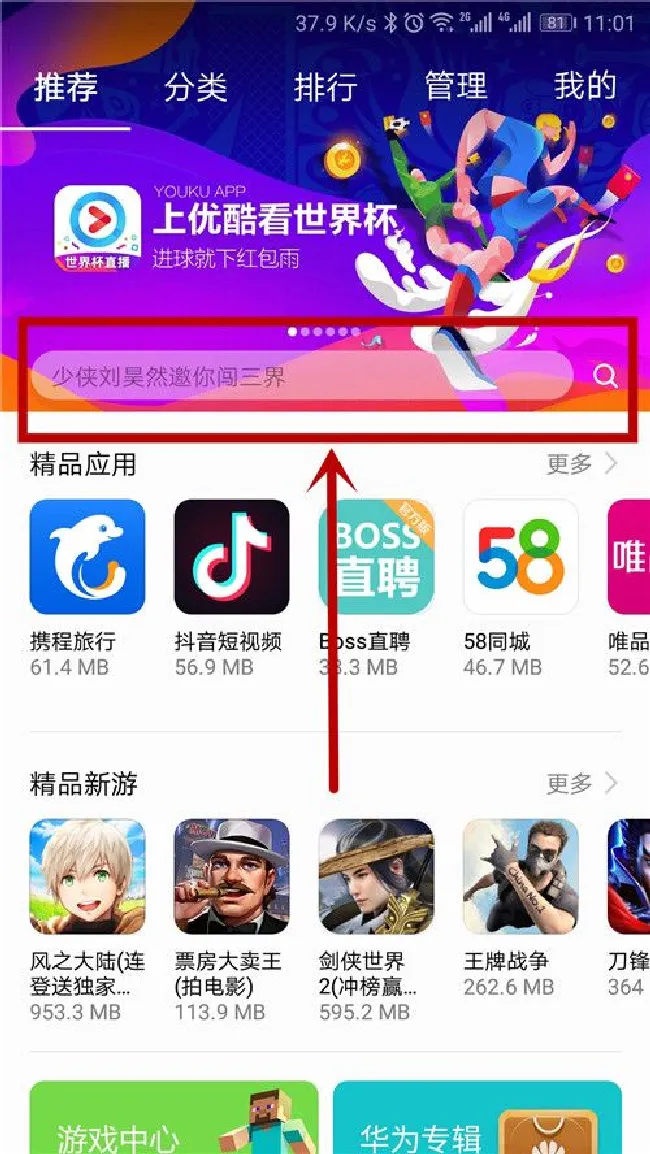Open the 风之大陆 game
This screenshot has width=650, height=1154.
[87, 877]
